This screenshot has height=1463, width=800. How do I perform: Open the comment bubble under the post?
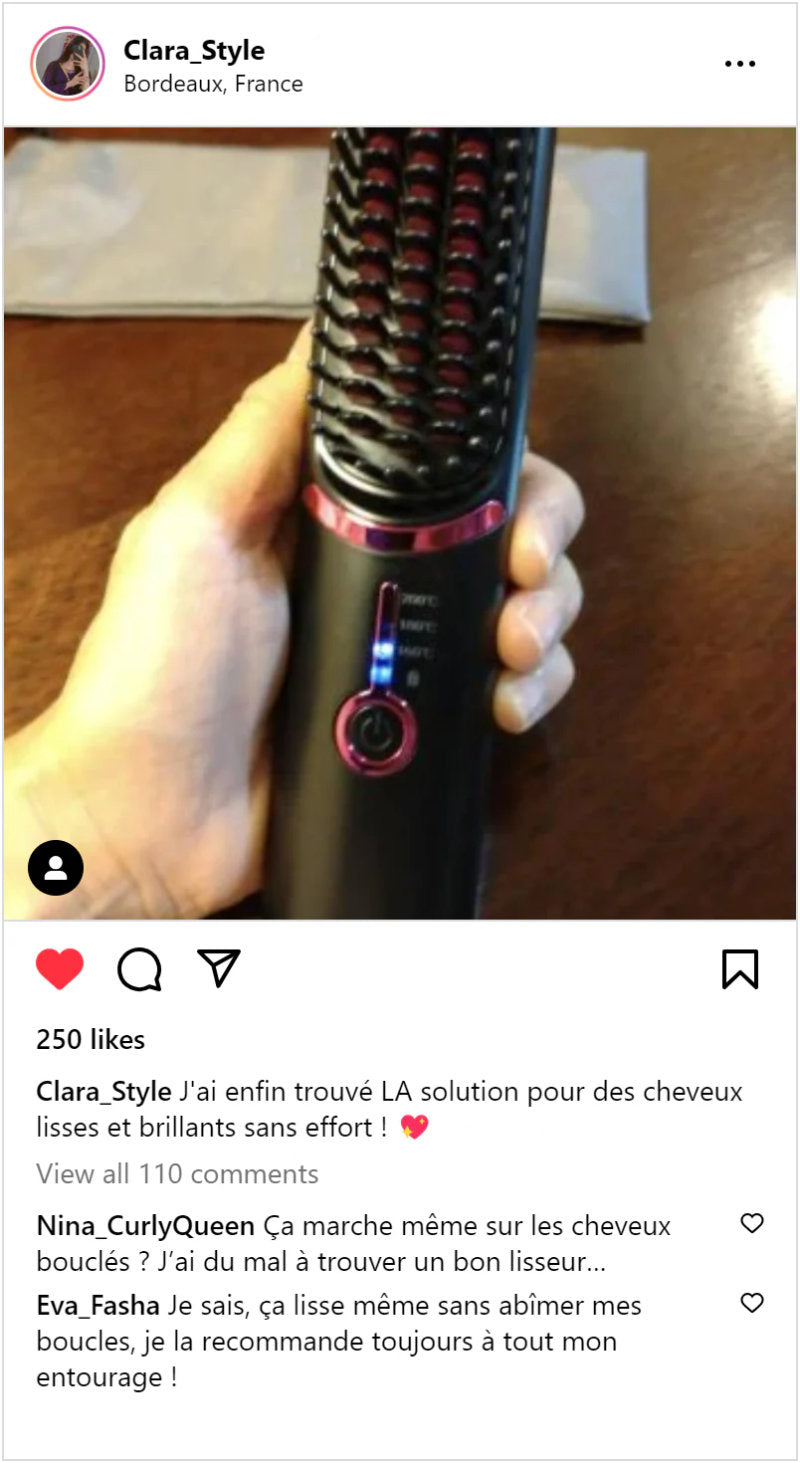[x=139, y=969]
